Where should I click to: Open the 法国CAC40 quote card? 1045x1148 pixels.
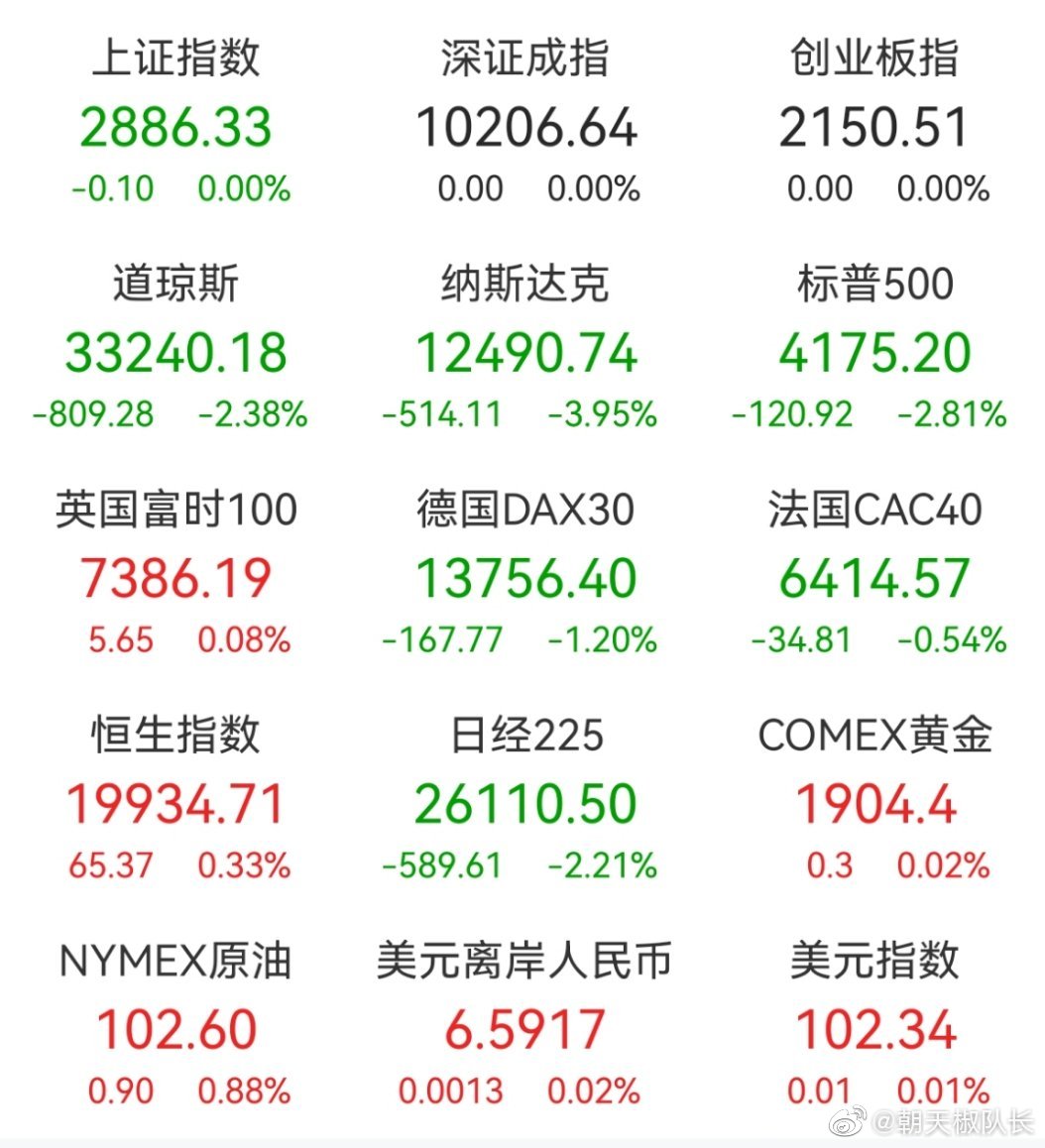pos(873,578)
